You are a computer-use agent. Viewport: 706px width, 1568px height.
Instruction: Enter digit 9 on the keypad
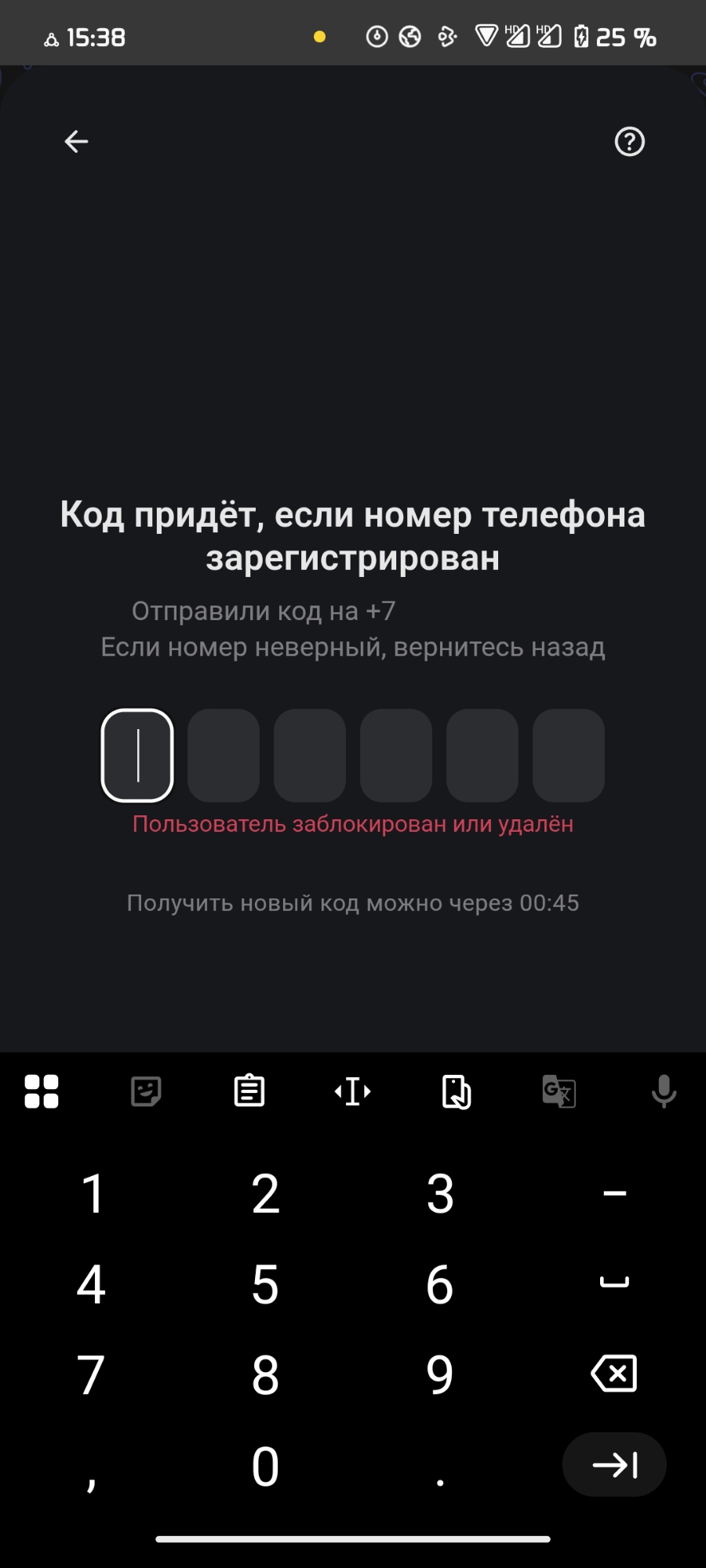pyautogui.click(x=439, y=1374)
